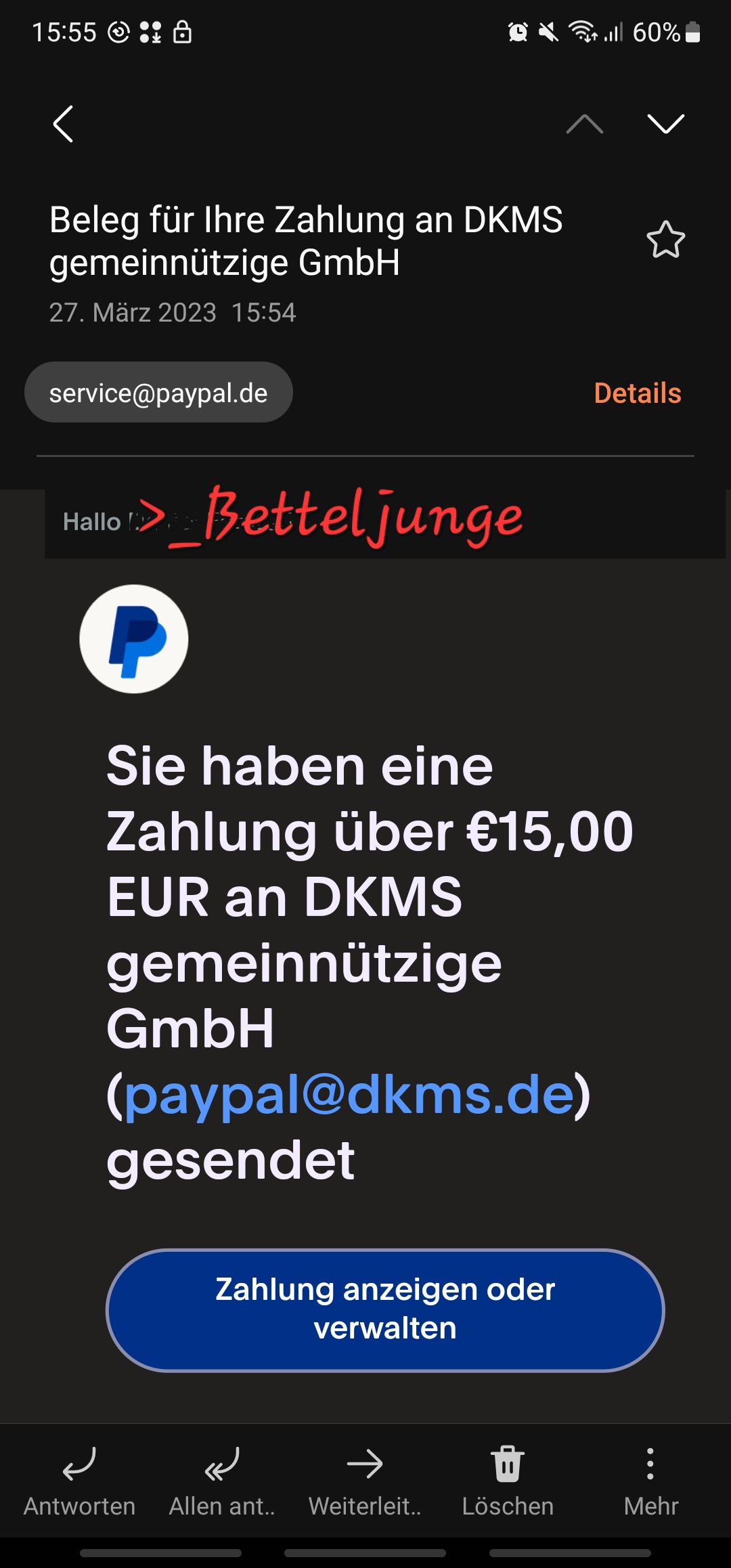The height and width of the screenshot is (1568, 731).
Task: Star this DKMS payment email
Action: (666, 240)
